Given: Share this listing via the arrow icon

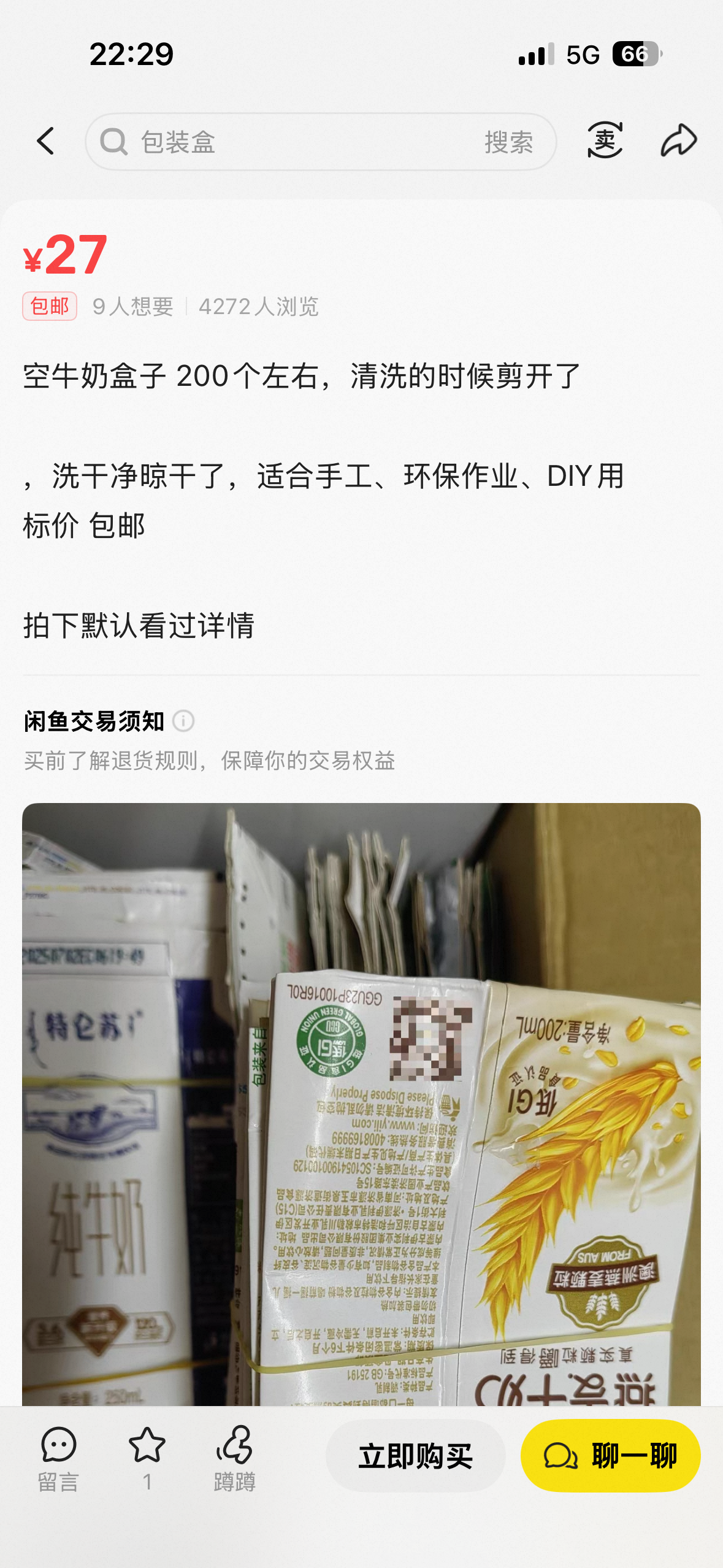Looking at the screenshot, I should pos(678,140).
